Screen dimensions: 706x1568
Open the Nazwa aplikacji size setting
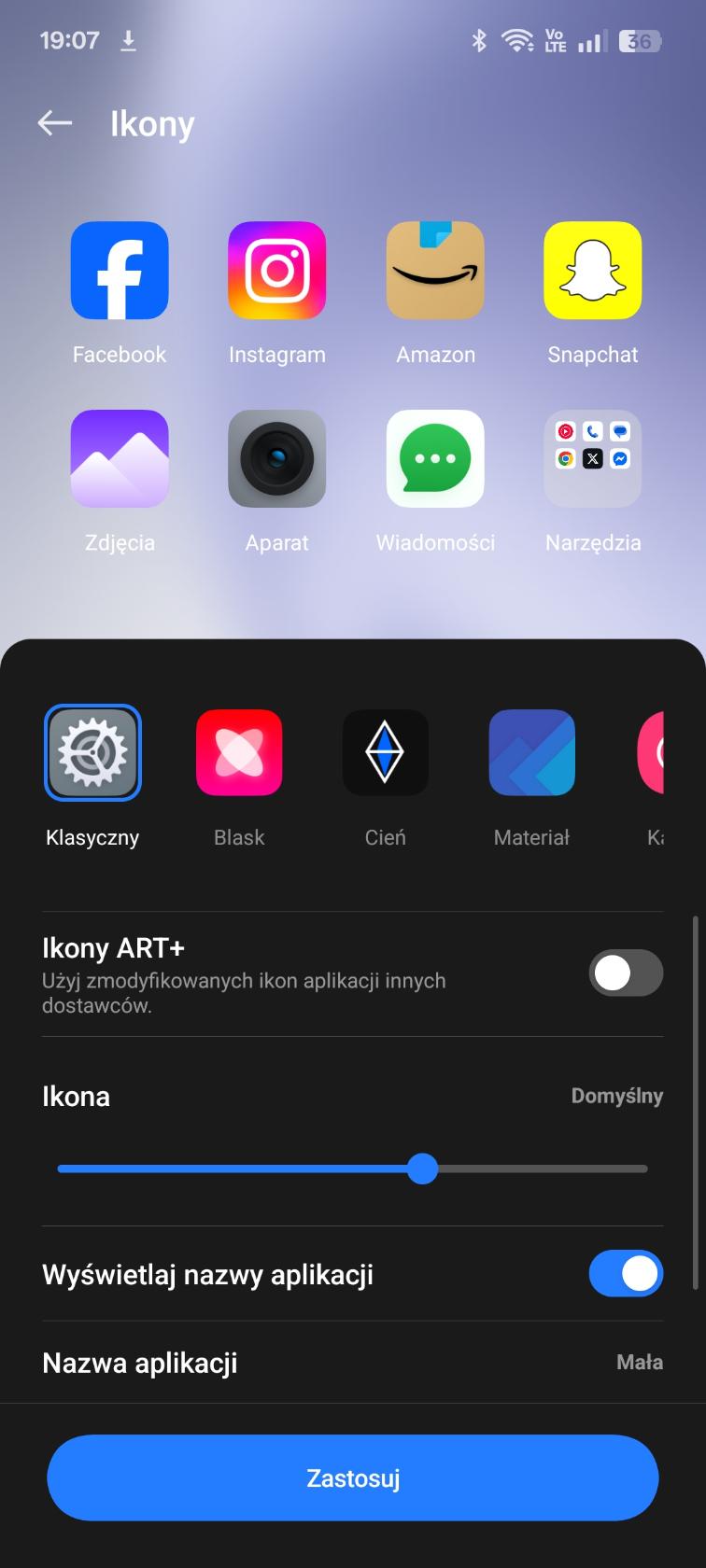click(x=352, y=1363)
